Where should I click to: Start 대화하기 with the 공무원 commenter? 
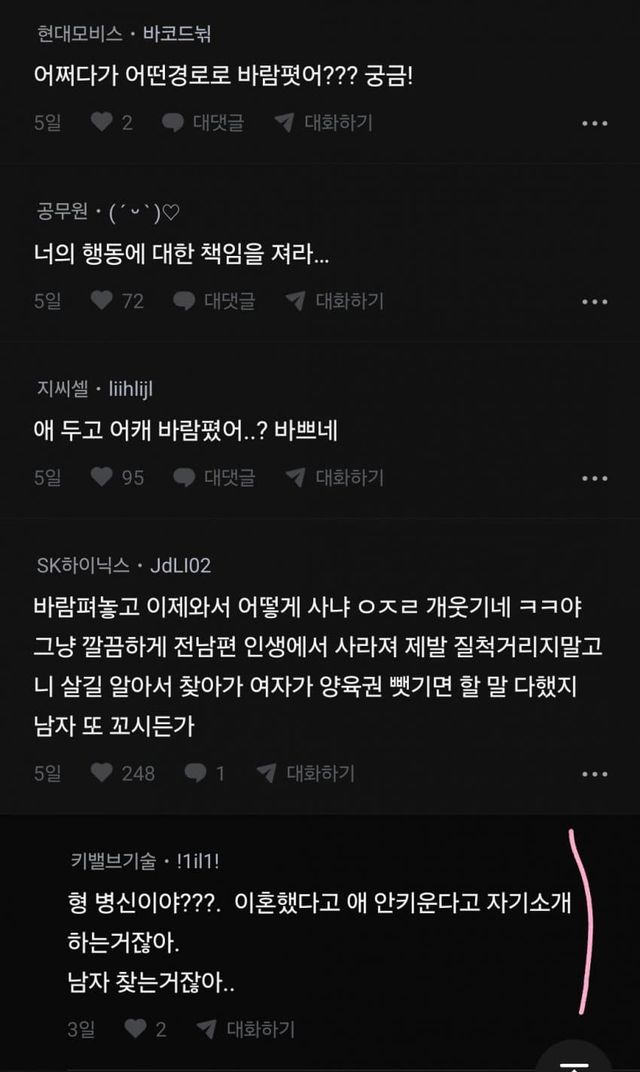point(334,301)
